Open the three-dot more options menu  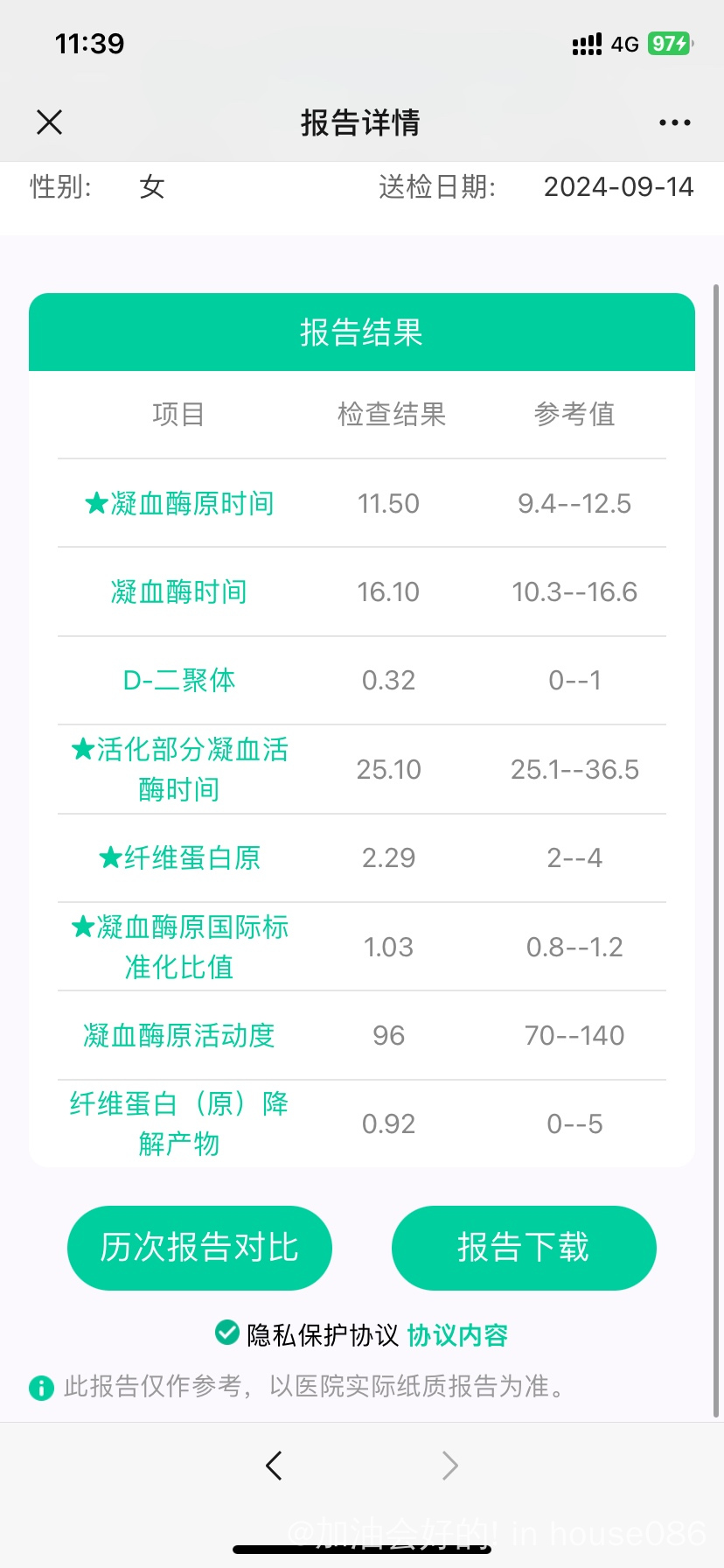click(x=675, y=122)
